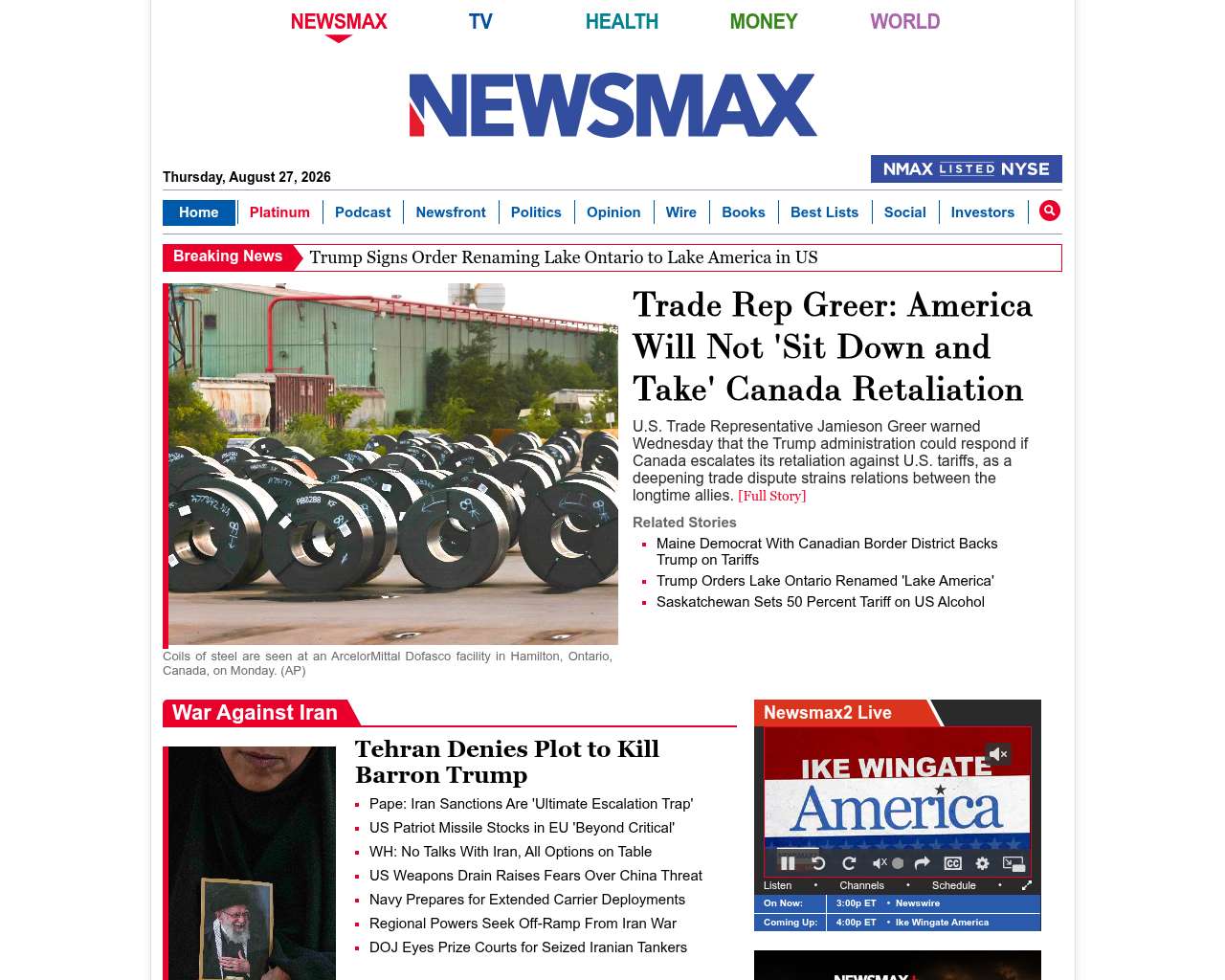Open the Politics nav item
The height and width of the screenshot is (980, 1225).
(536, 212)
